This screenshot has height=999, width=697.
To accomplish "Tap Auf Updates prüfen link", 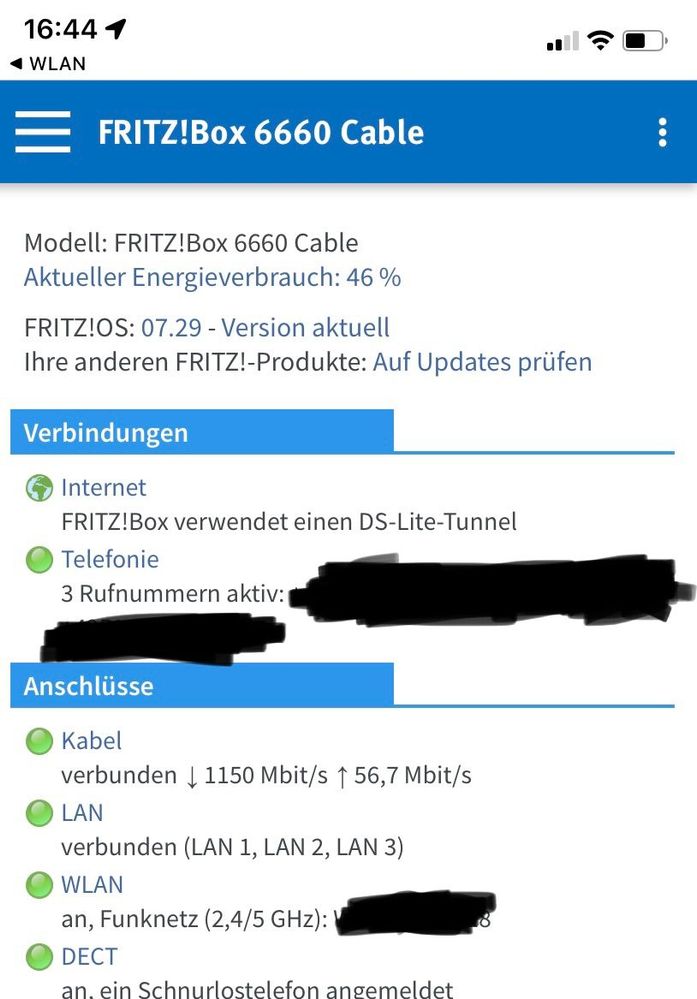I will (482, 361).
